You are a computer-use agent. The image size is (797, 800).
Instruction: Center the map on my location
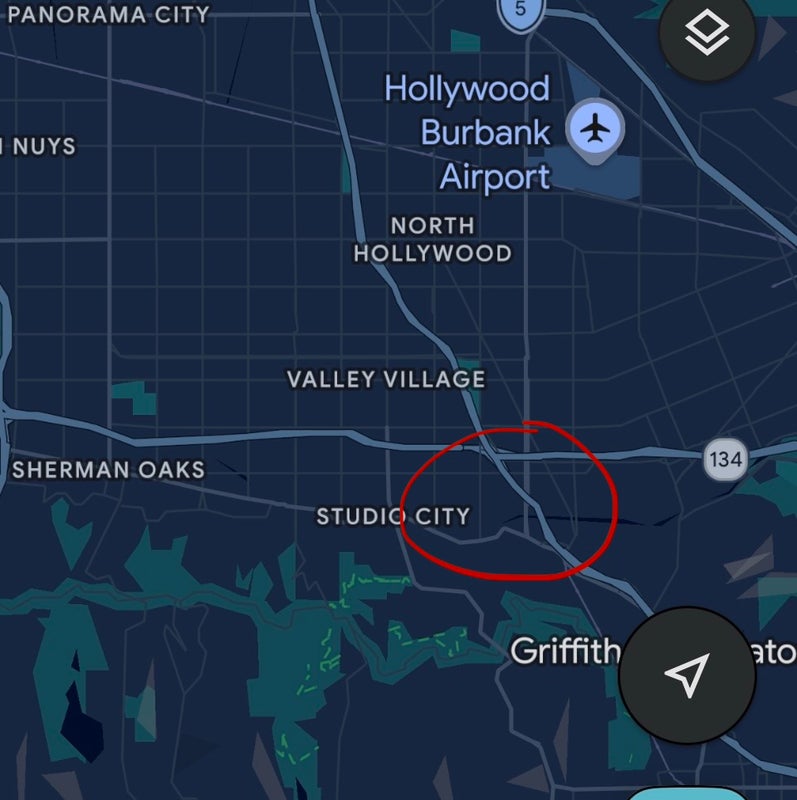coord(687,675)
